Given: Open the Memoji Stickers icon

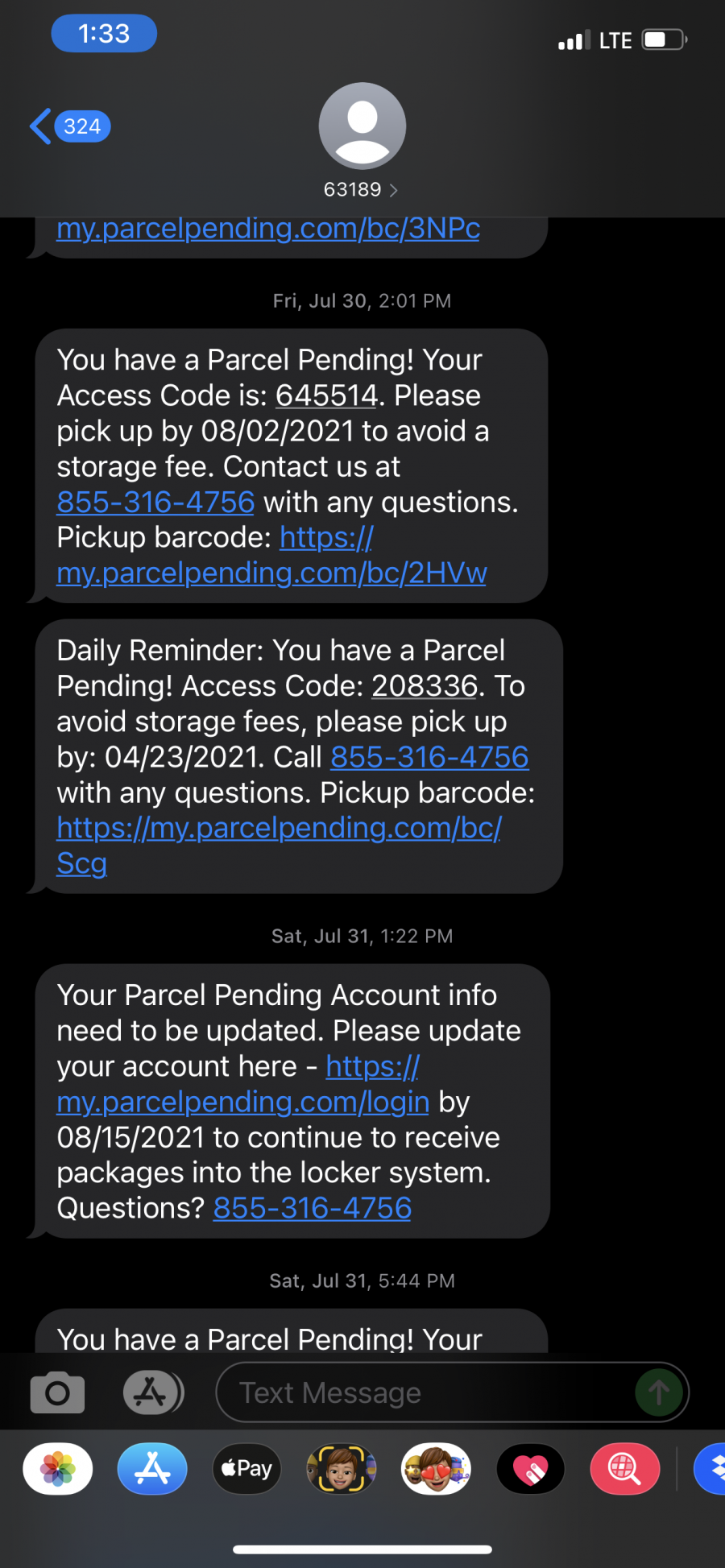Looking at the screenshot, I should (342, 1468).
